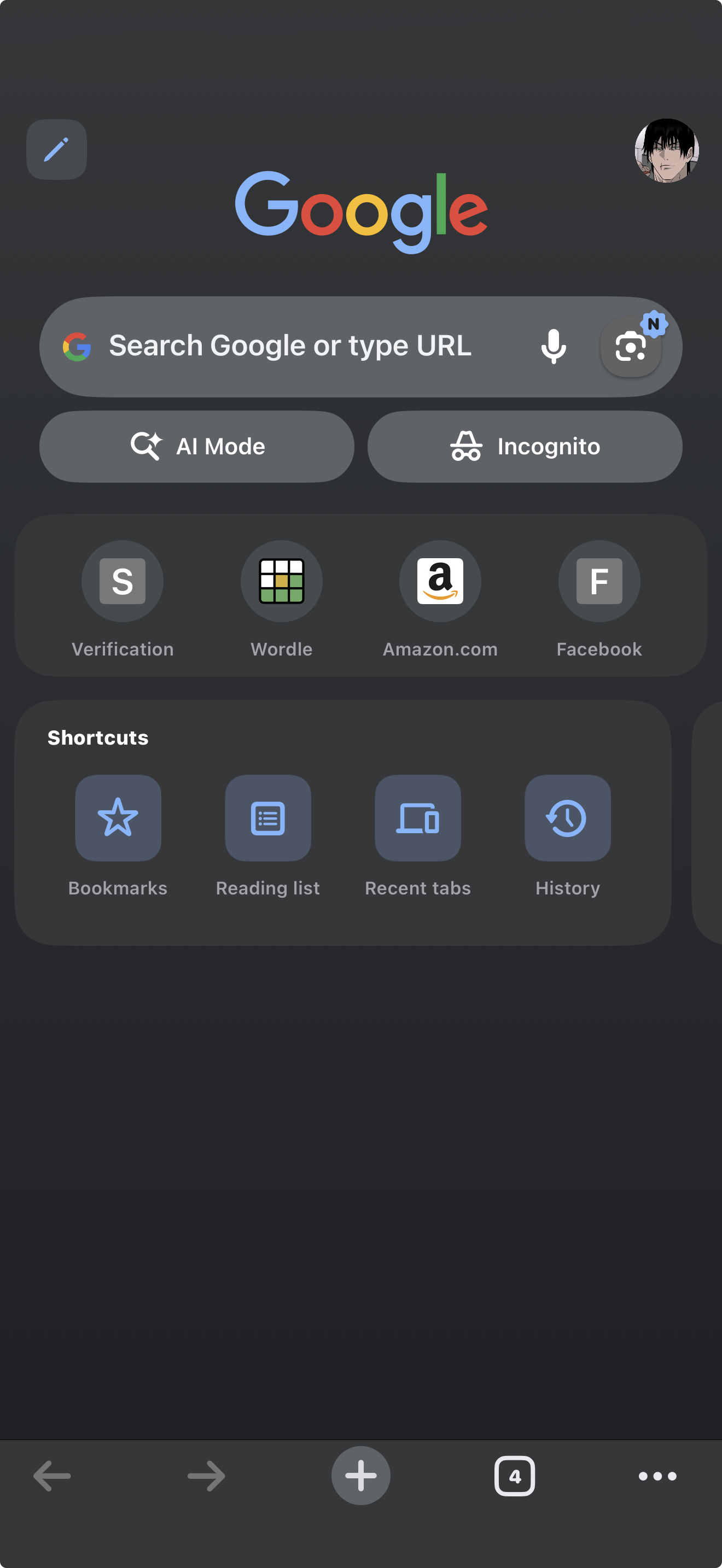Focus the Search Google or type URL box
722x1568 pixels.
tap(290, 346)
